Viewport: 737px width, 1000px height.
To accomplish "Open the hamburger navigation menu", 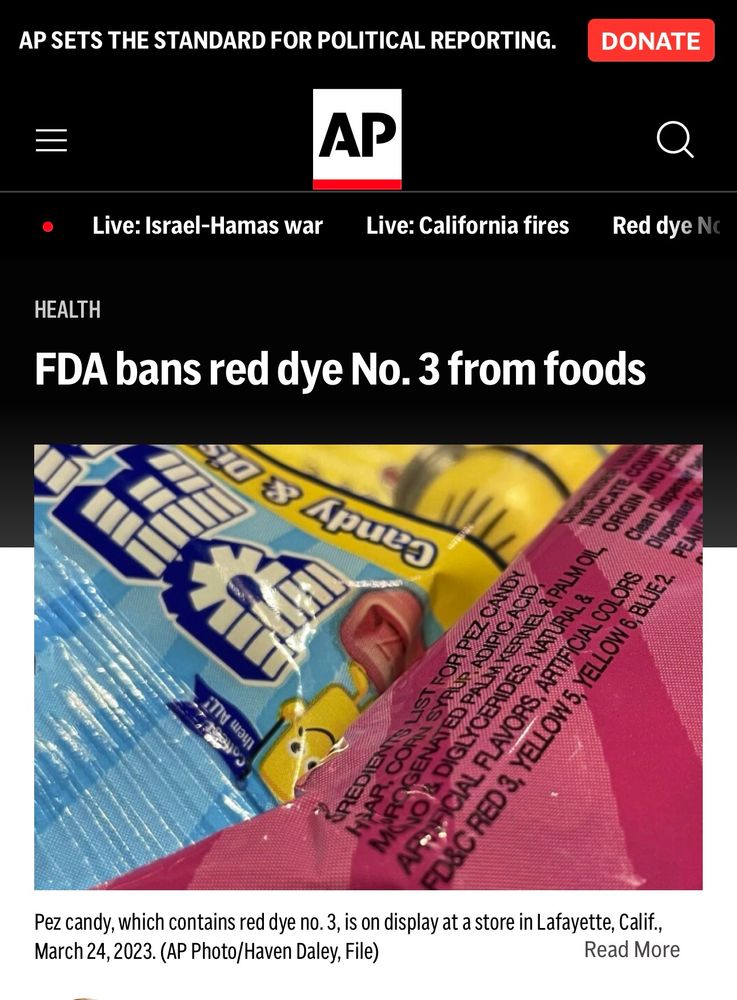I will pyautogui.click(x=51, y=140).
